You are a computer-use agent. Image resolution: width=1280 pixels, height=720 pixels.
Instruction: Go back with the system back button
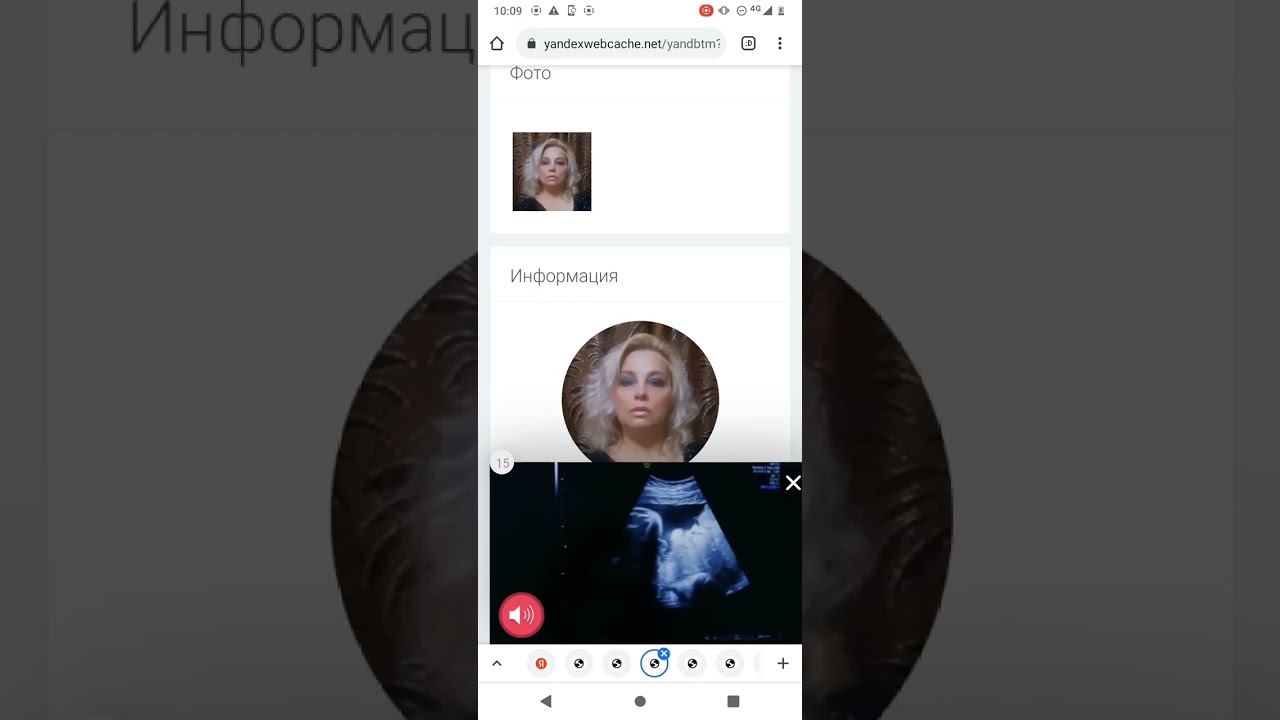coord(546,702)
